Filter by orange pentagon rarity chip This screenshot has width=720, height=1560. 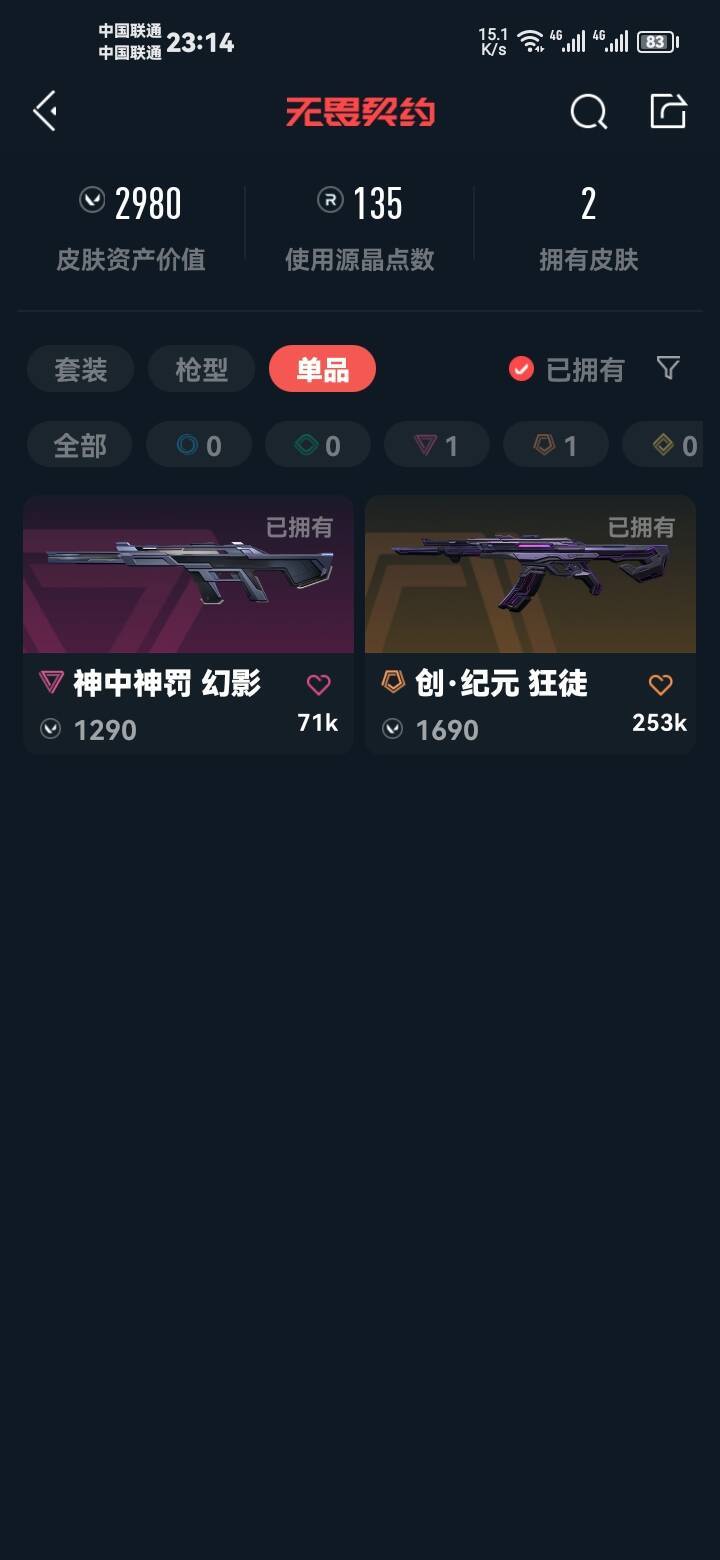click(x=556, y=444)
